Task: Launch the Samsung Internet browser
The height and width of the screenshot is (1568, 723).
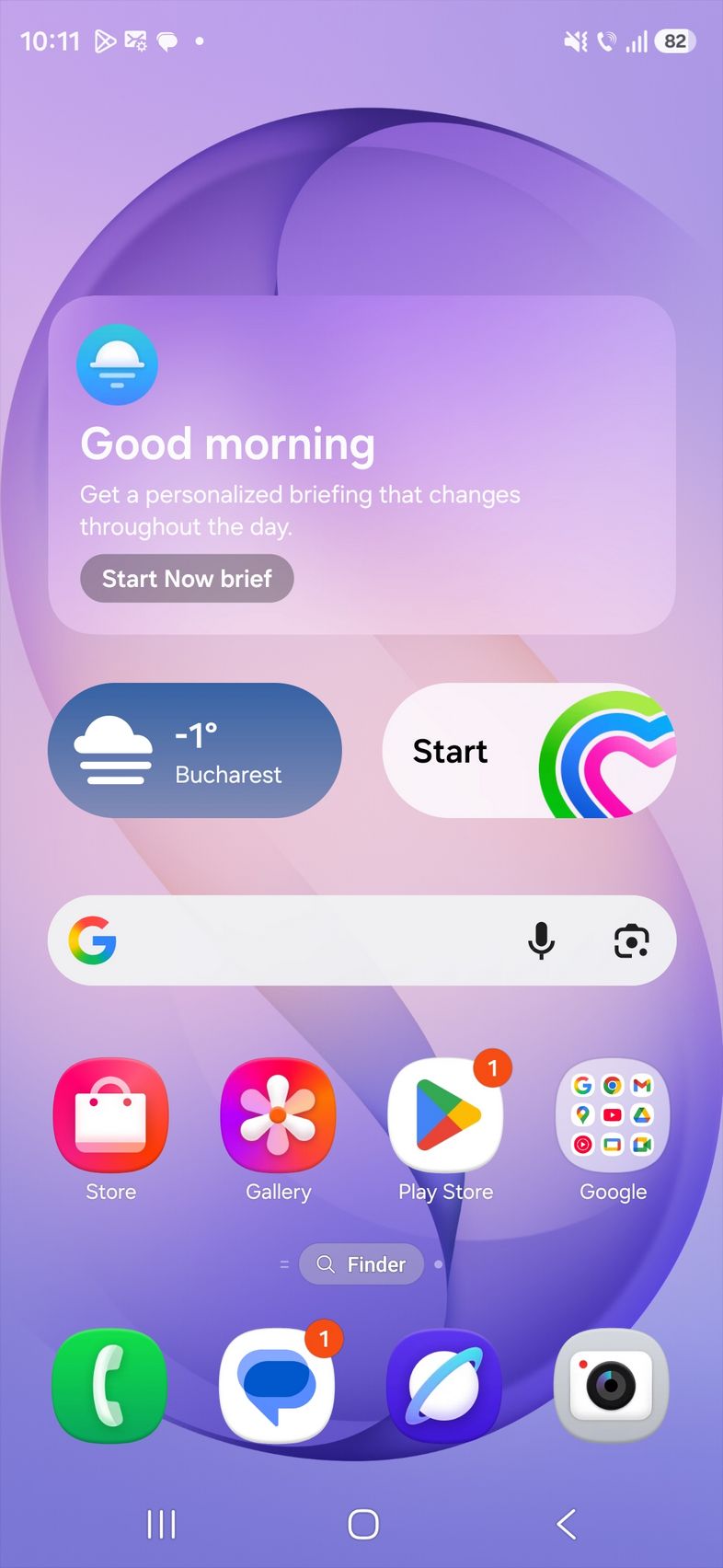Action: 445,1385
